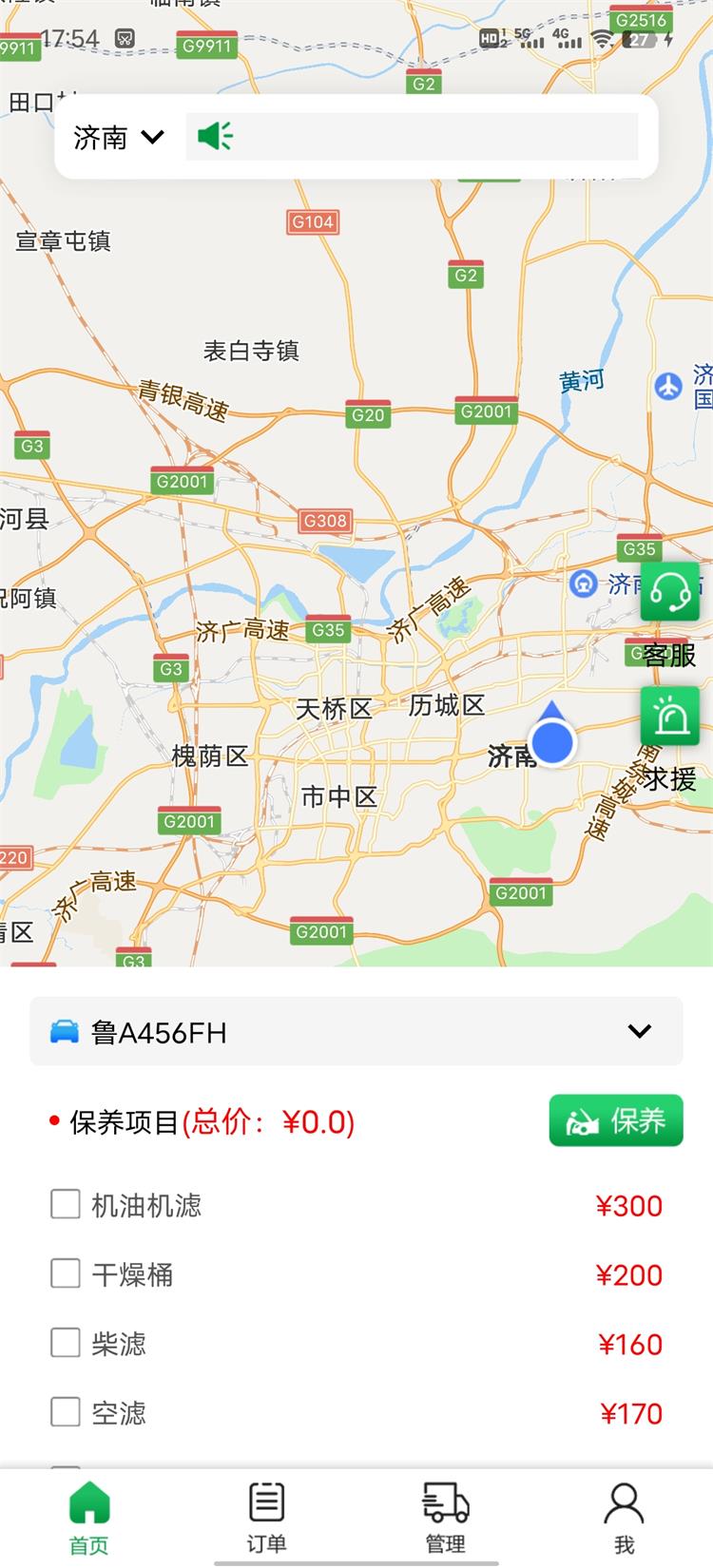
Task: Contact 客服 customer service
Action: tap(670, 594)
